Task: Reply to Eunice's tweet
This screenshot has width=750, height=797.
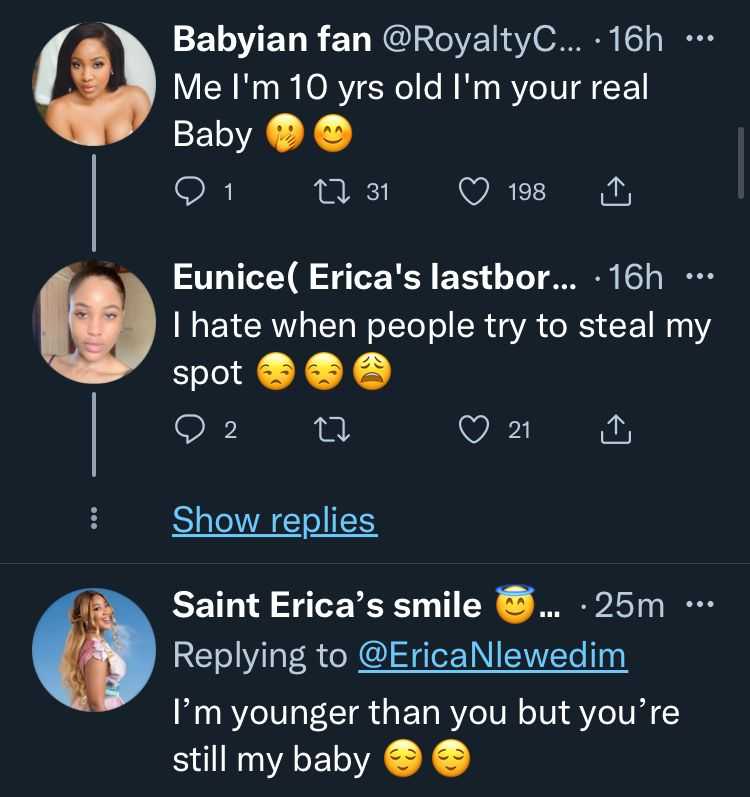Action: click(x=189, y=430)
